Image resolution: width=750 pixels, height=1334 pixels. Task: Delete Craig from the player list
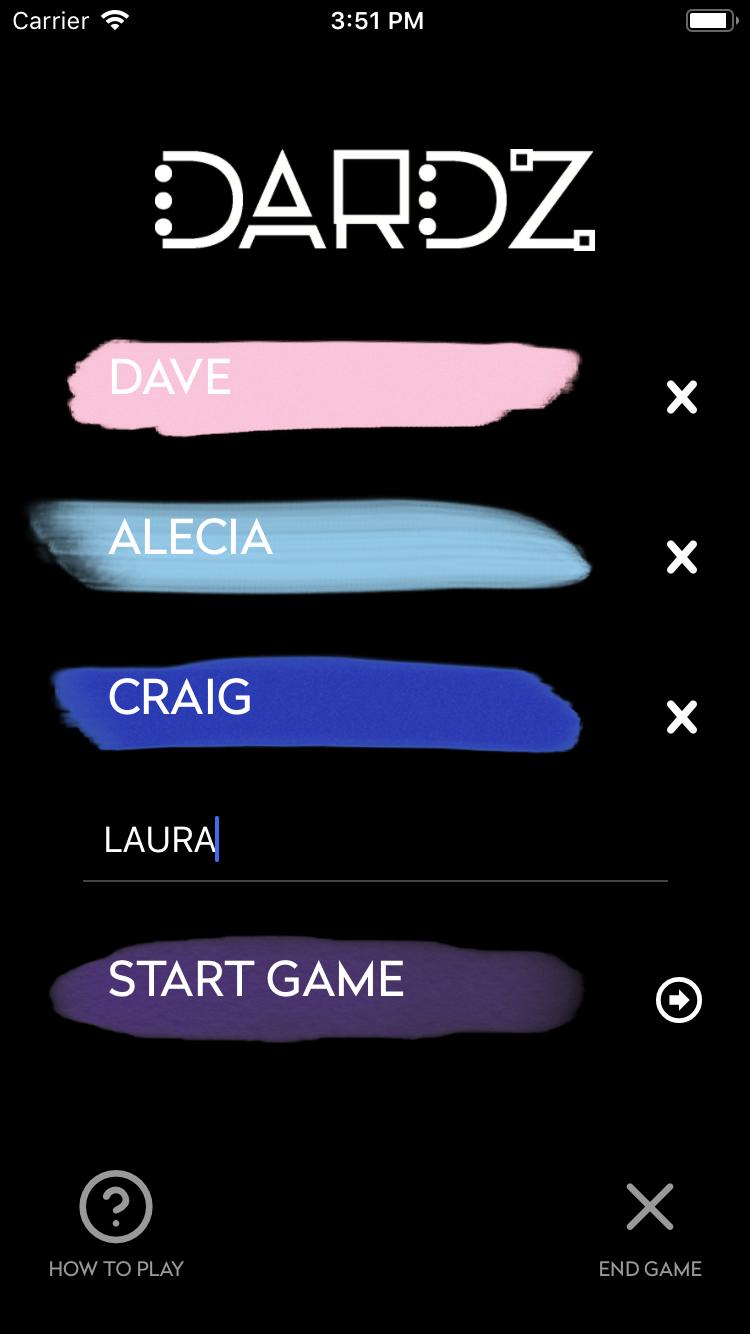coord(682,717)
